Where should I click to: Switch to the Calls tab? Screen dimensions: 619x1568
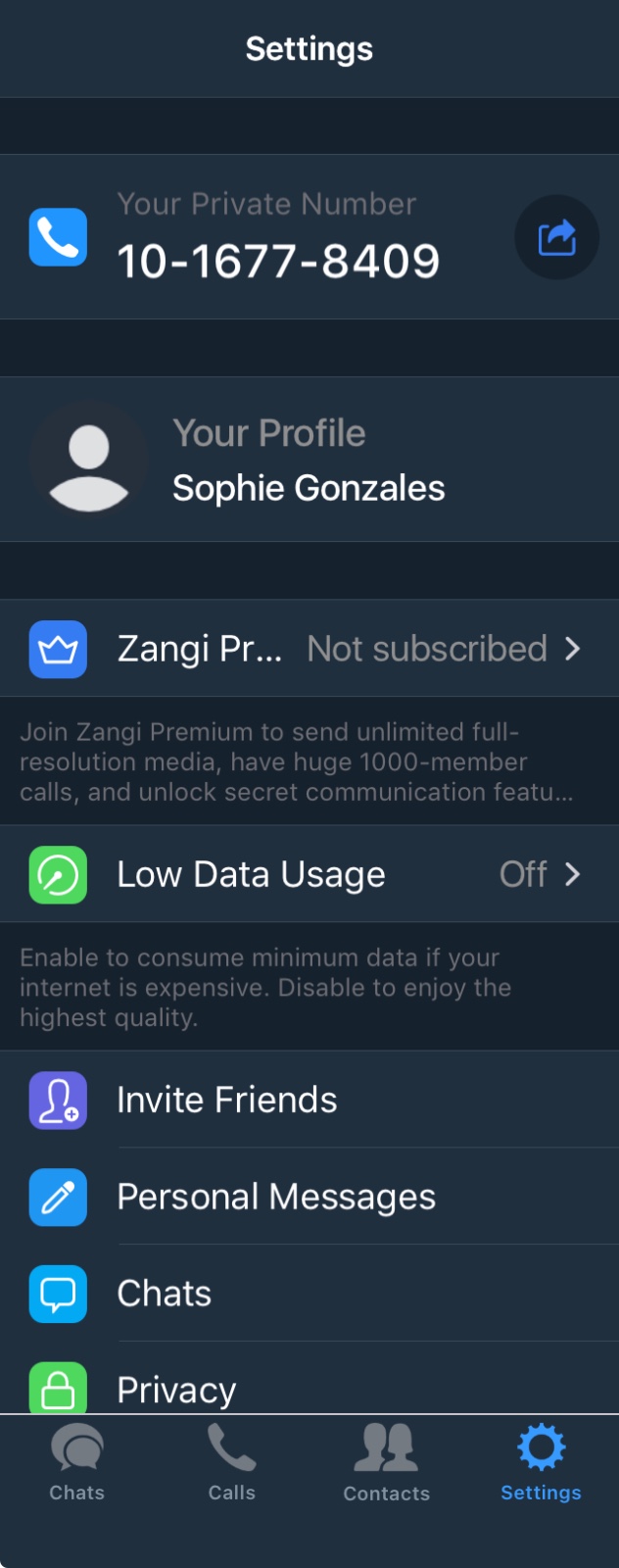click(x=231, y=1463)
